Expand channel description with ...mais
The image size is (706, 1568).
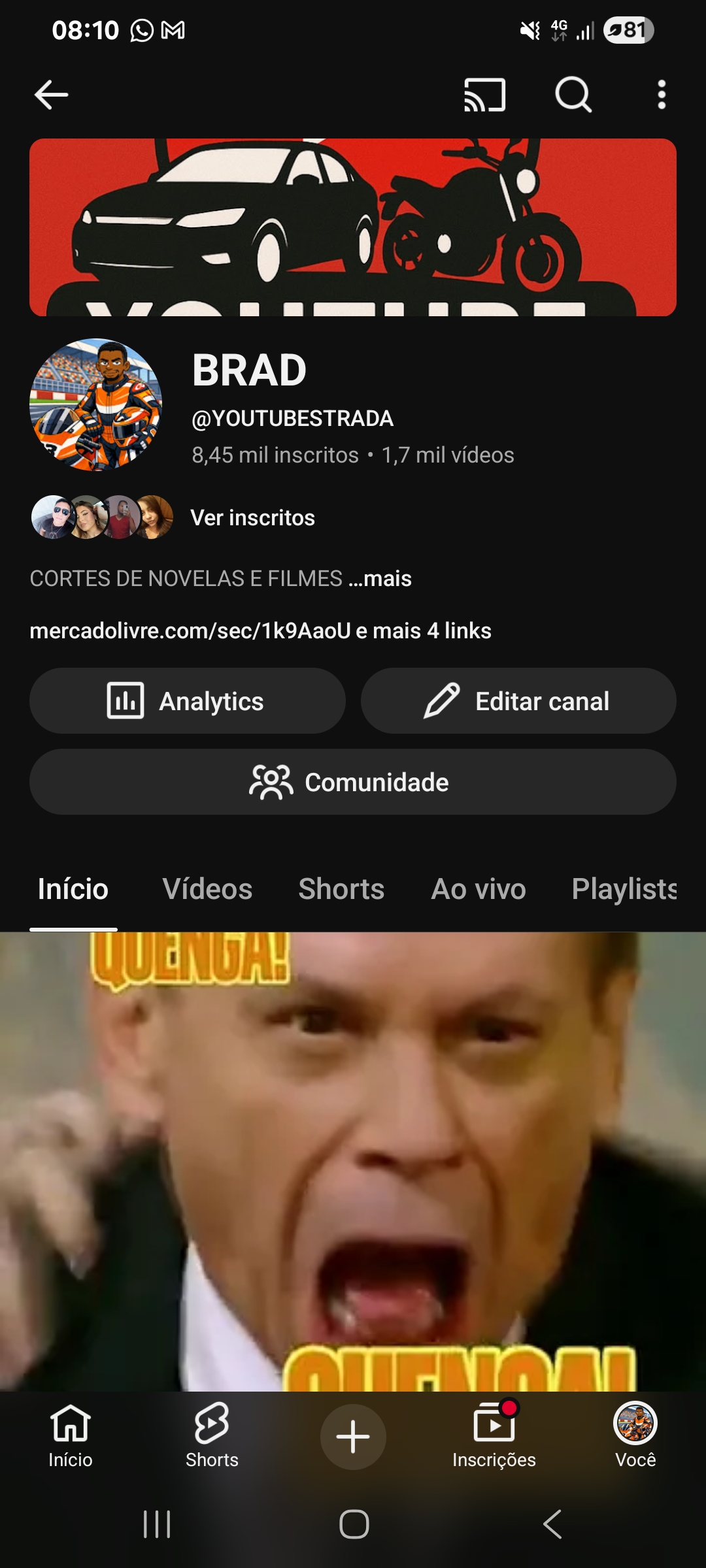(380, 578)
